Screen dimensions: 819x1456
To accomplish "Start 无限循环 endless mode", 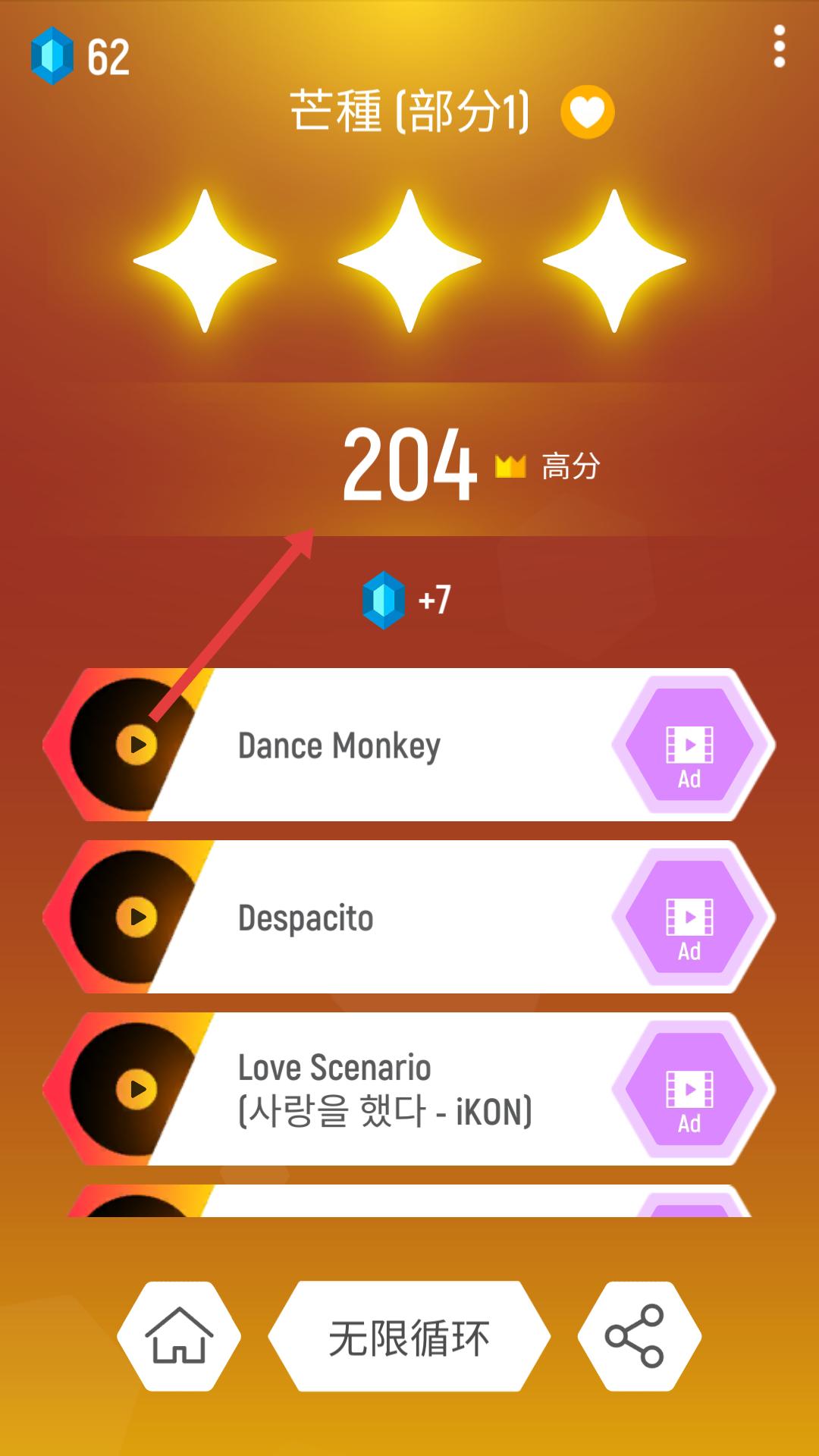I will click(409, 1336).
